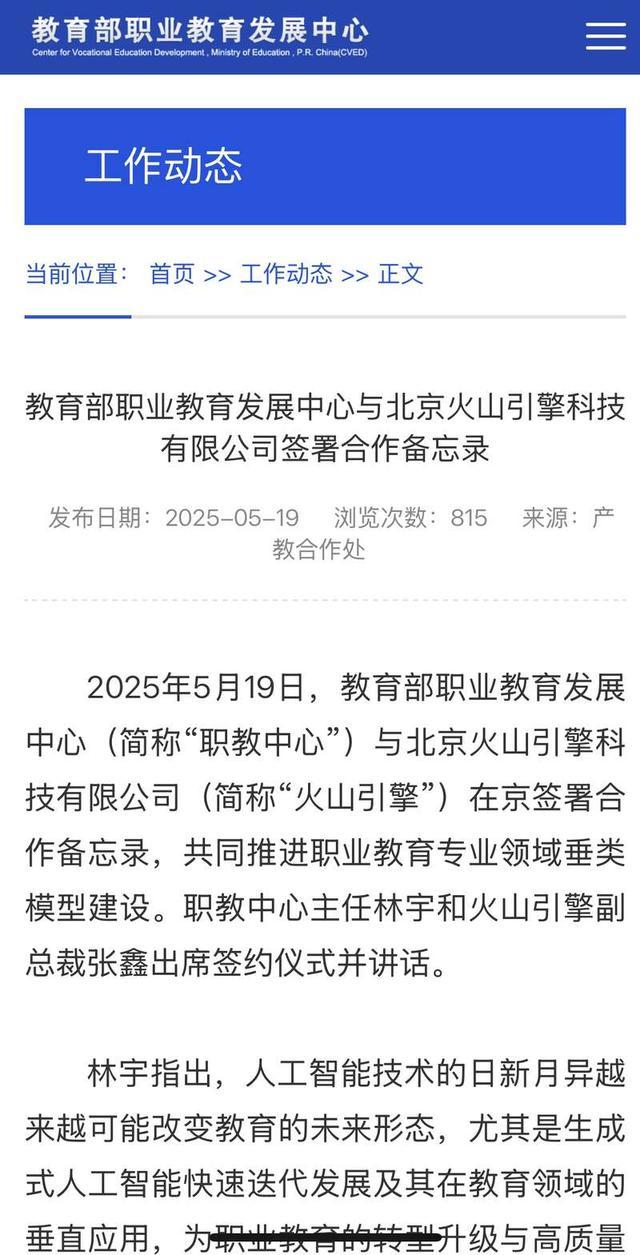640x1255 pixels.
Task: Open the hamburger menu
Action: pyautogui.click(x=605, y=35)
